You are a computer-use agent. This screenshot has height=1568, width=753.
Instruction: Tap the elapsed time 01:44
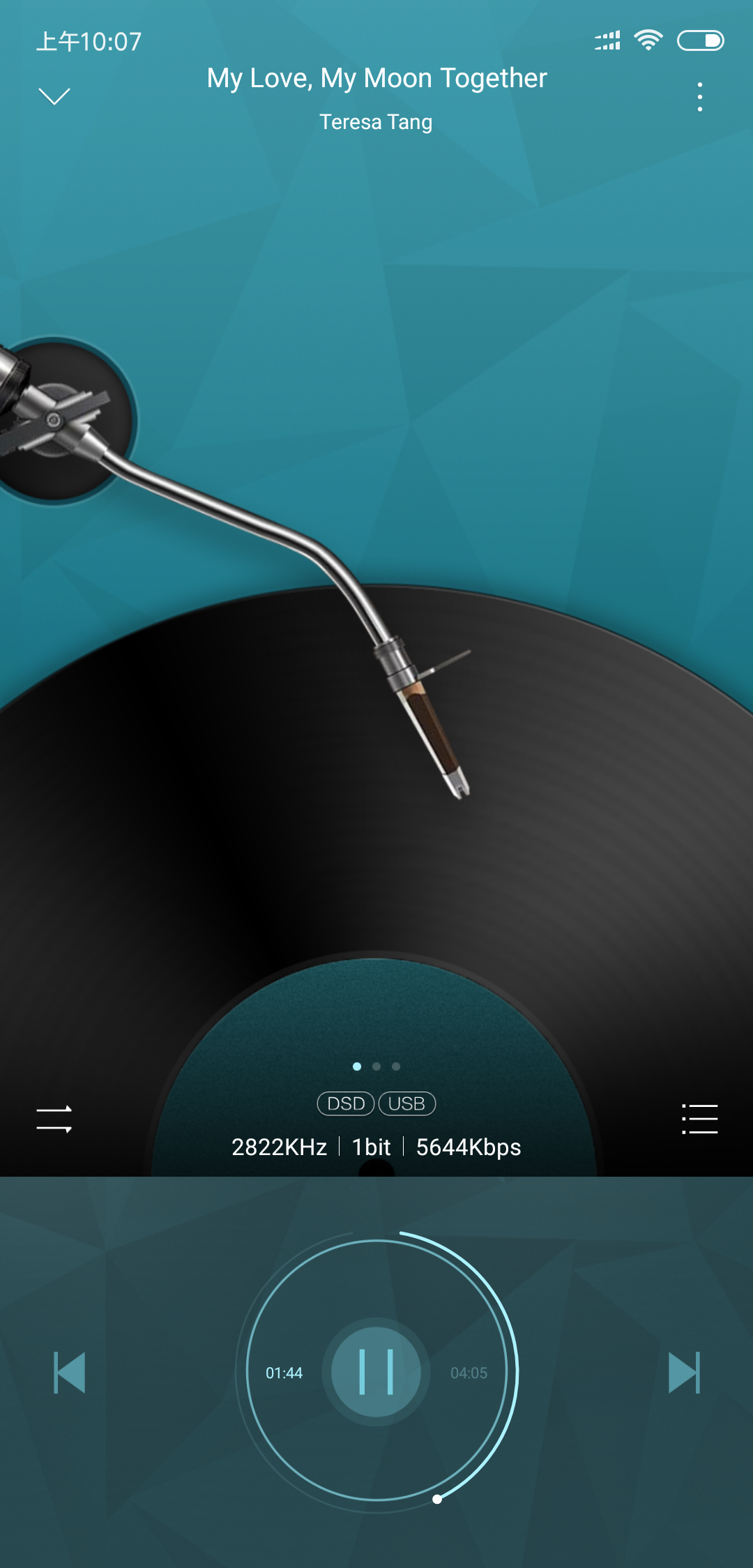(x=283, y=1372)
